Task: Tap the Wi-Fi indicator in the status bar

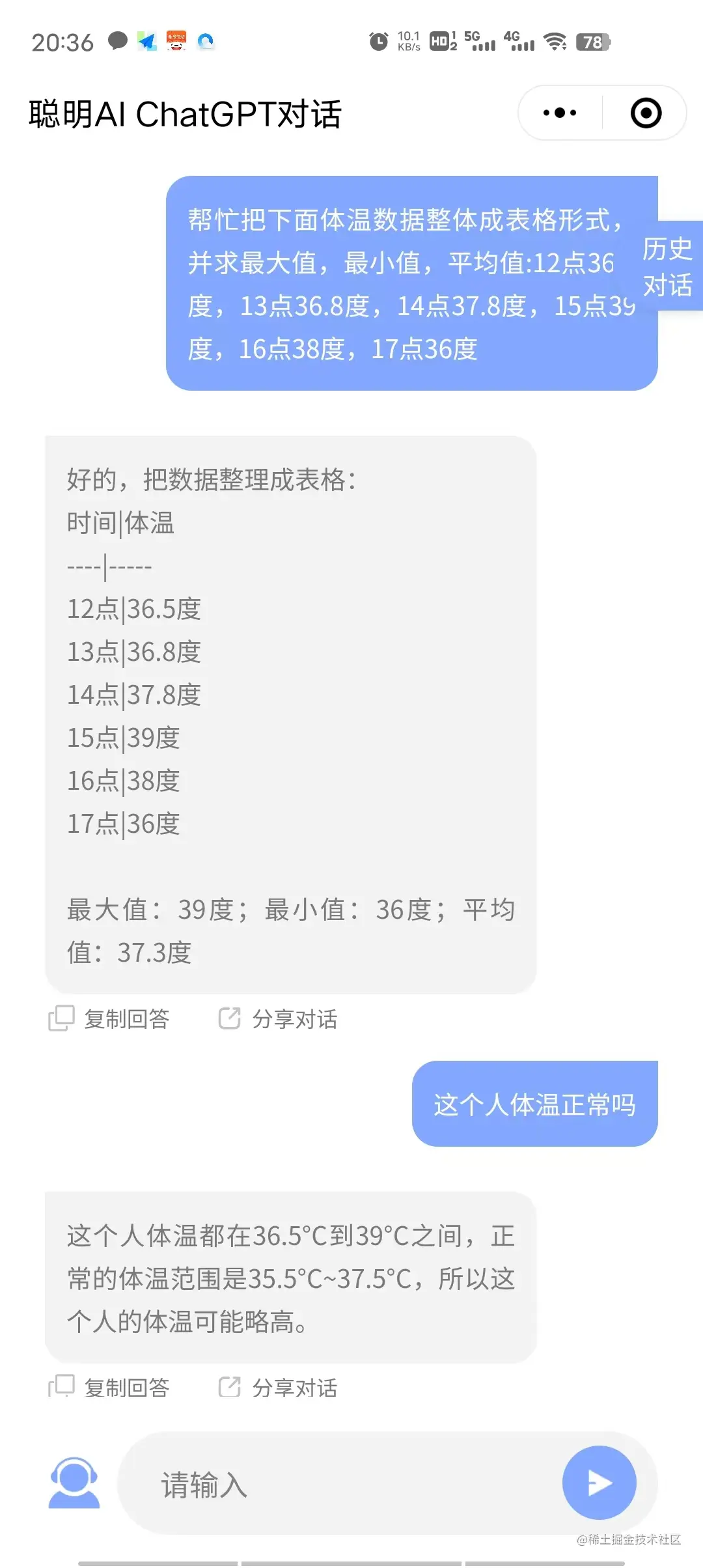Action: pyautogui.click(x=555, y=40)
